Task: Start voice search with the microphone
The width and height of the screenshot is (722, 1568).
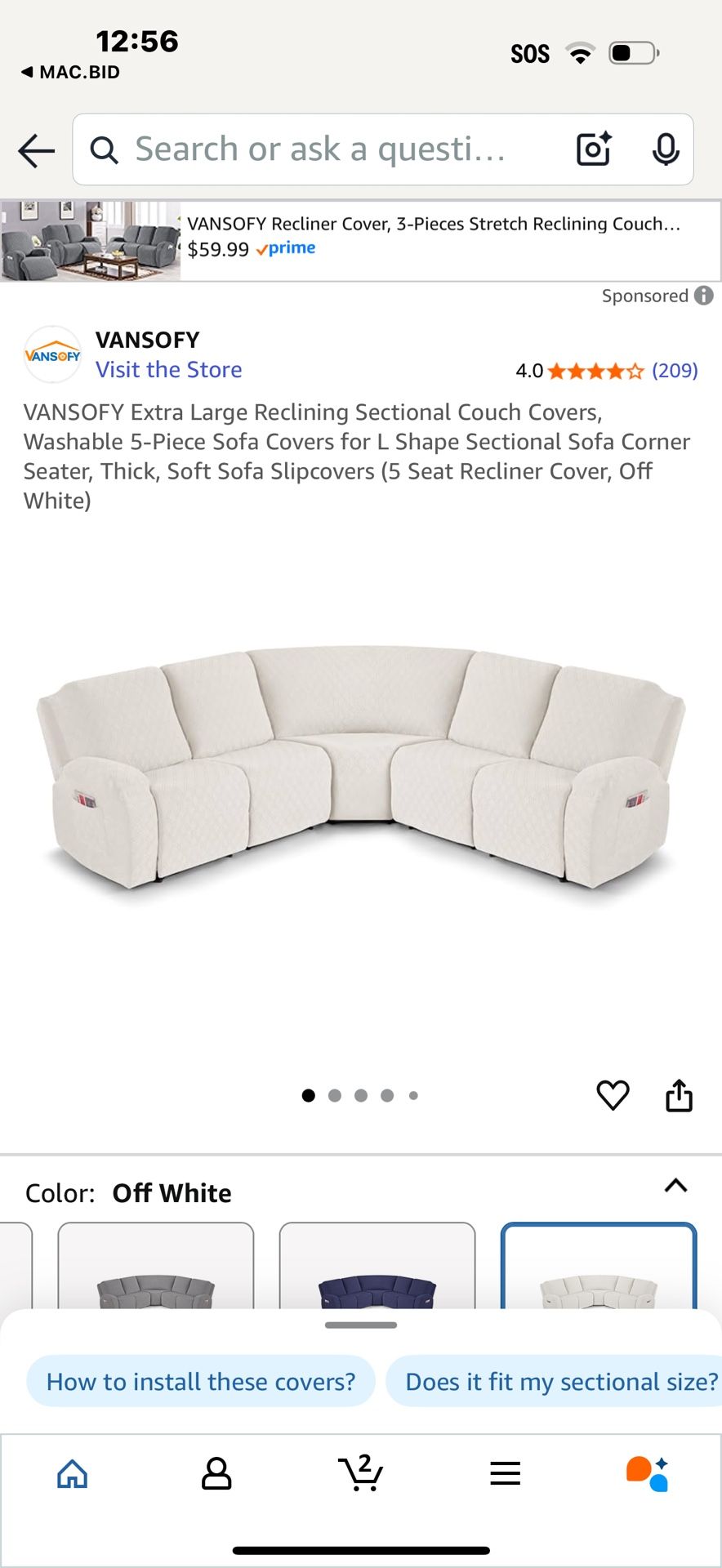Action: [666, 149]
